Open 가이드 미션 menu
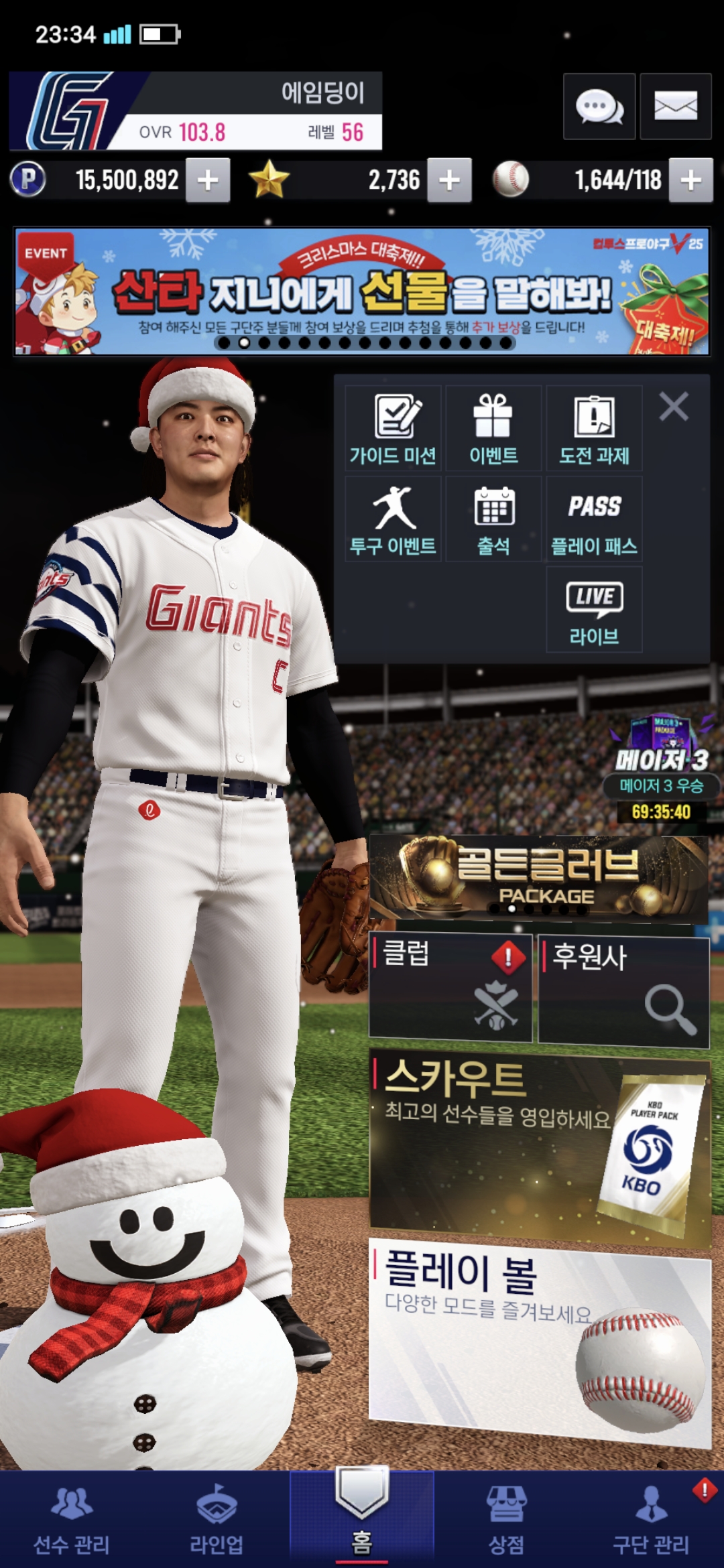 click(x=393, y=429)
